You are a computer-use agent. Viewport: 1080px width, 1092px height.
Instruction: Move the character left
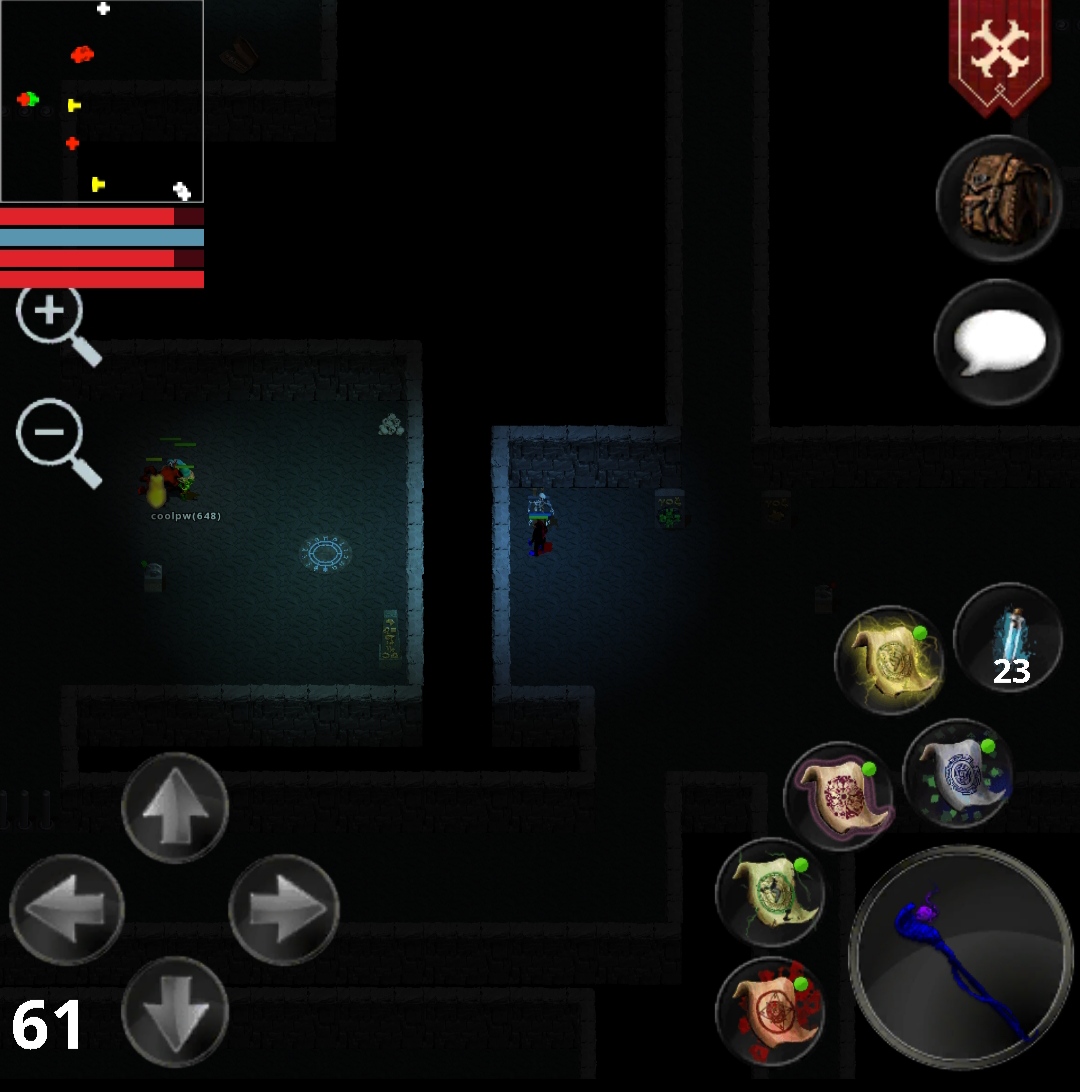67,909
